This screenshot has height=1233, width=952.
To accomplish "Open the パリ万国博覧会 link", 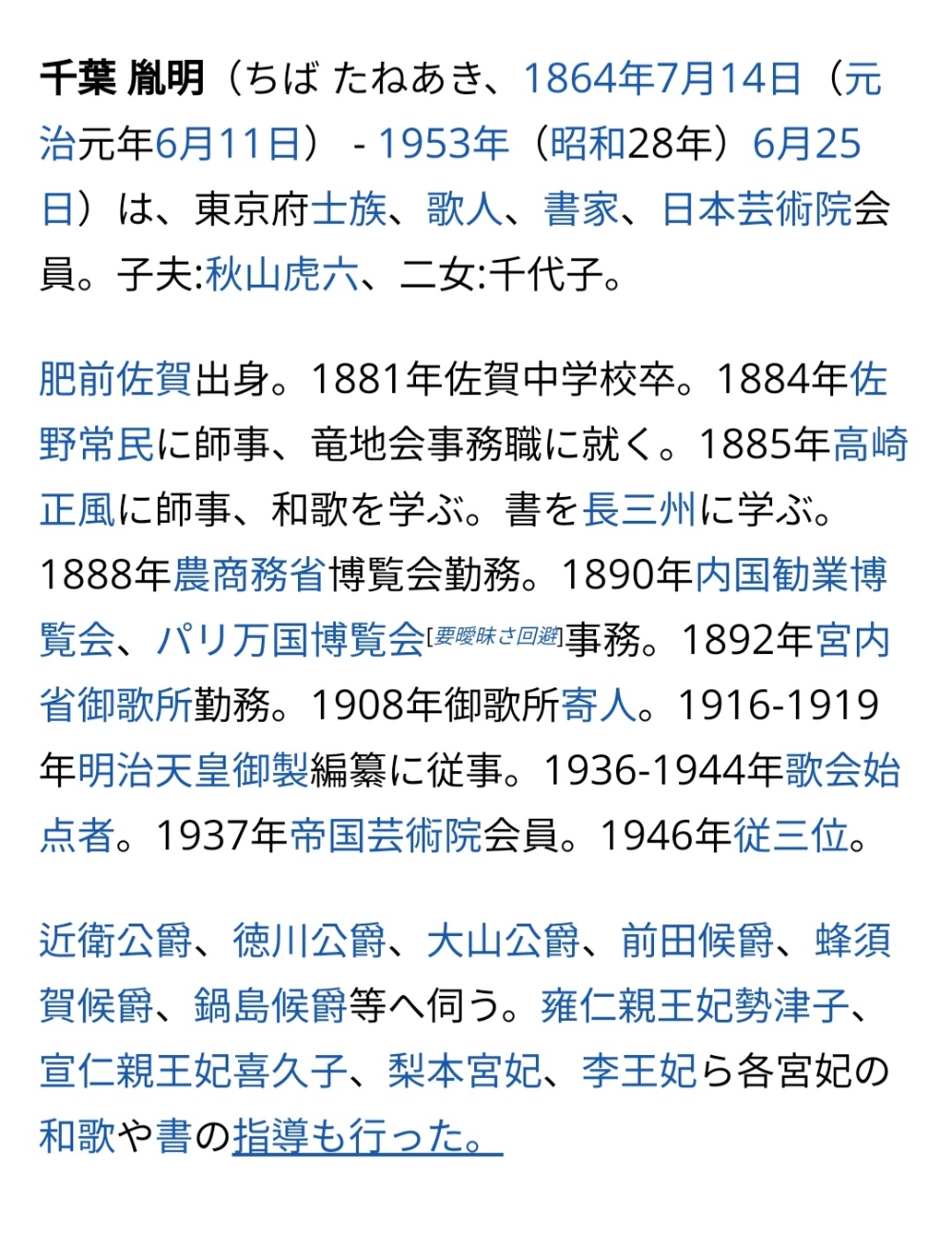I will point(290,639).
